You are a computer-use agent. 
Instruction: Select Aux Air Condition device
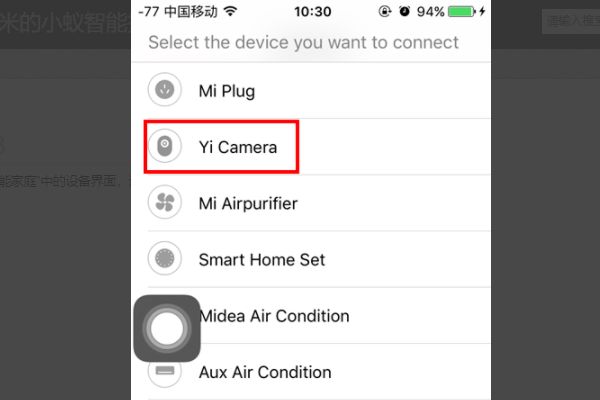pos(265,372)
